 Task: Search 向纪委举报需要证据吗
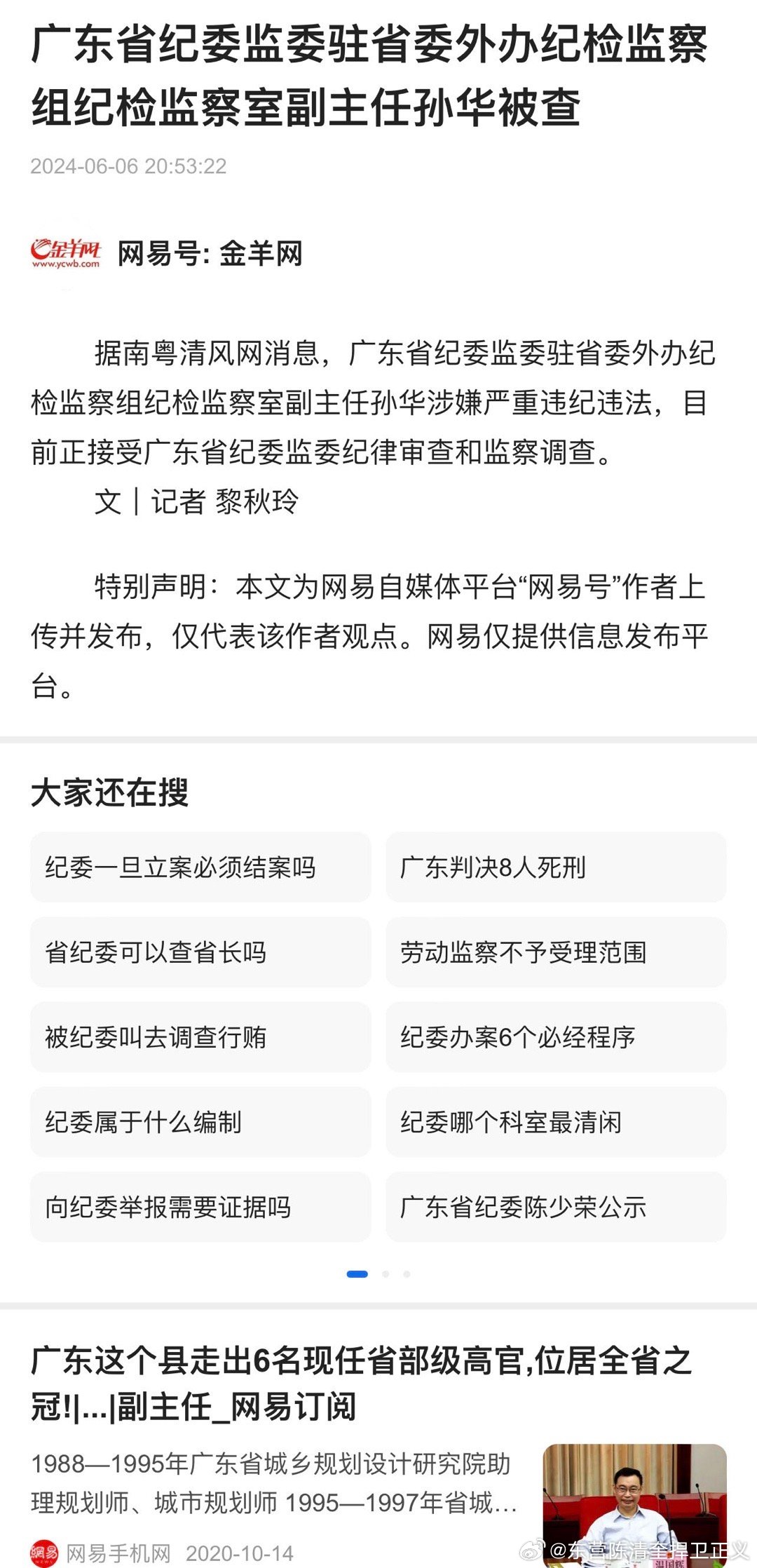coord(200,1207)
